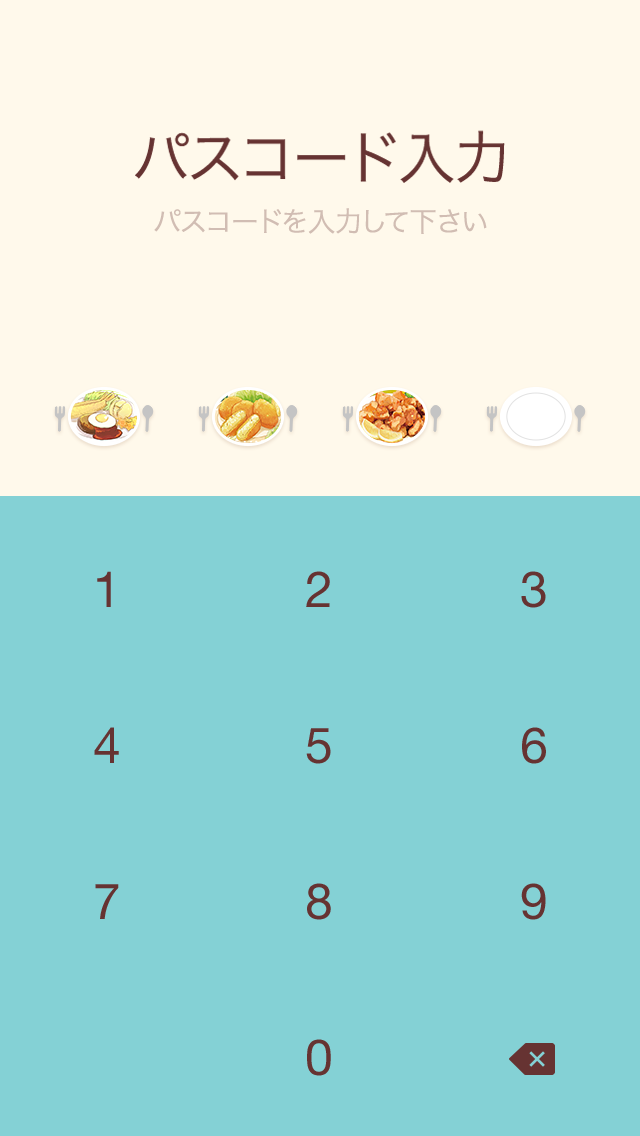
Task: Tap the 0 key
Action: pyautogui.click(x=318, y=1058)
